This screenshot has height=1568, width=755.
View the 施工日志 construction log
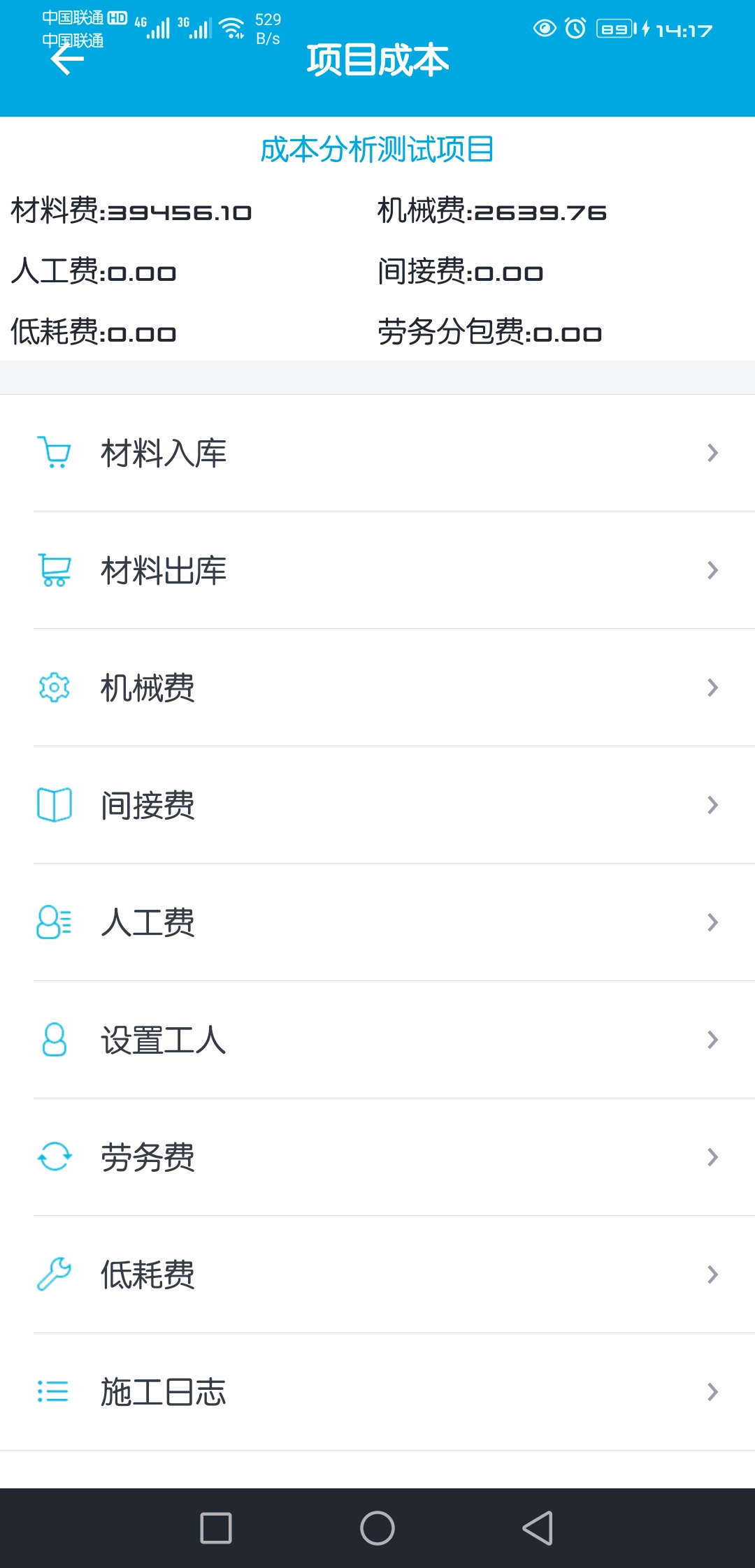pos(377,1392)
